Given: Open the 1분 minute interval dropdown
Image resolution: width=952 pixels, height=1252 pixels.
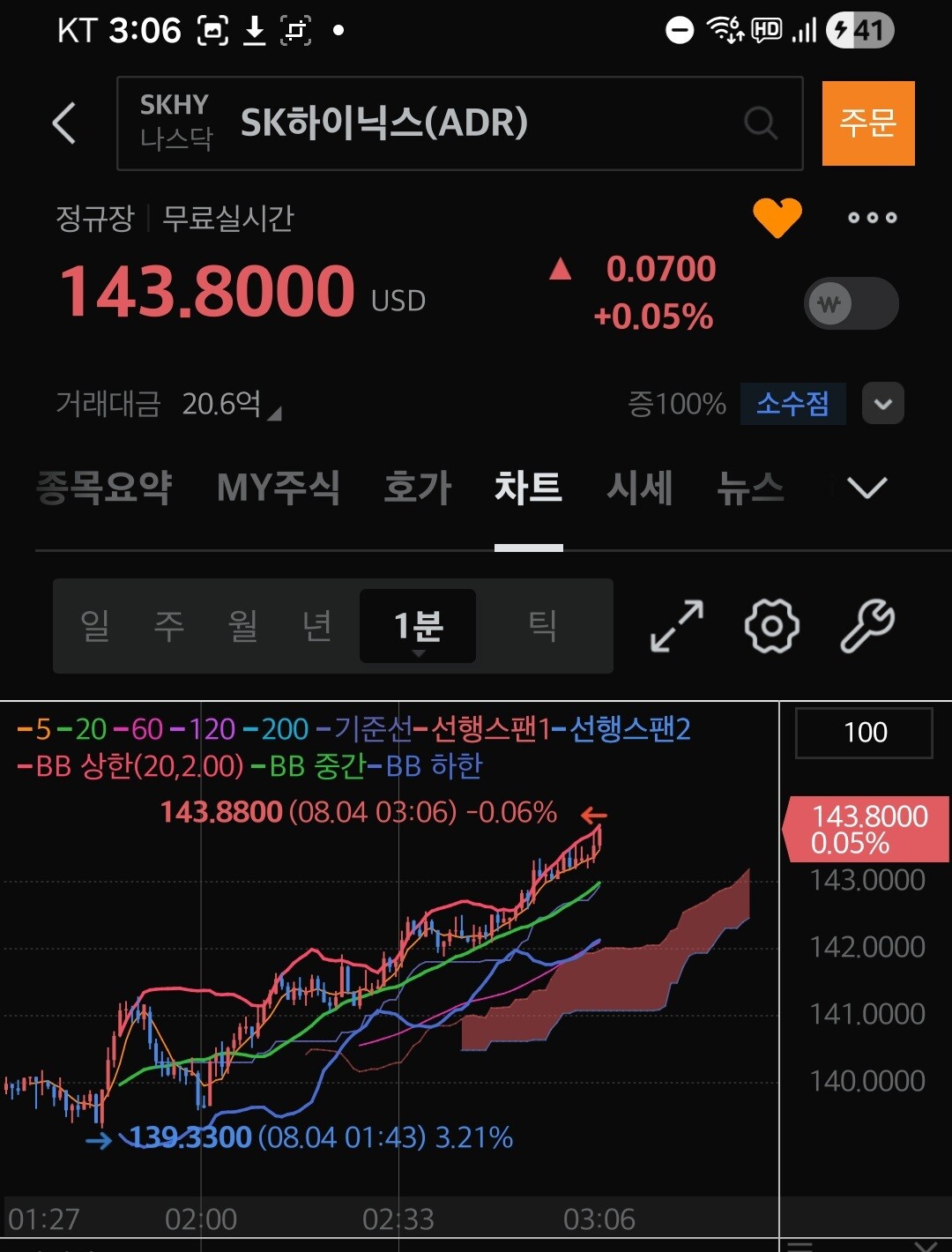Looking at the screenshot, I should (418, 626).
